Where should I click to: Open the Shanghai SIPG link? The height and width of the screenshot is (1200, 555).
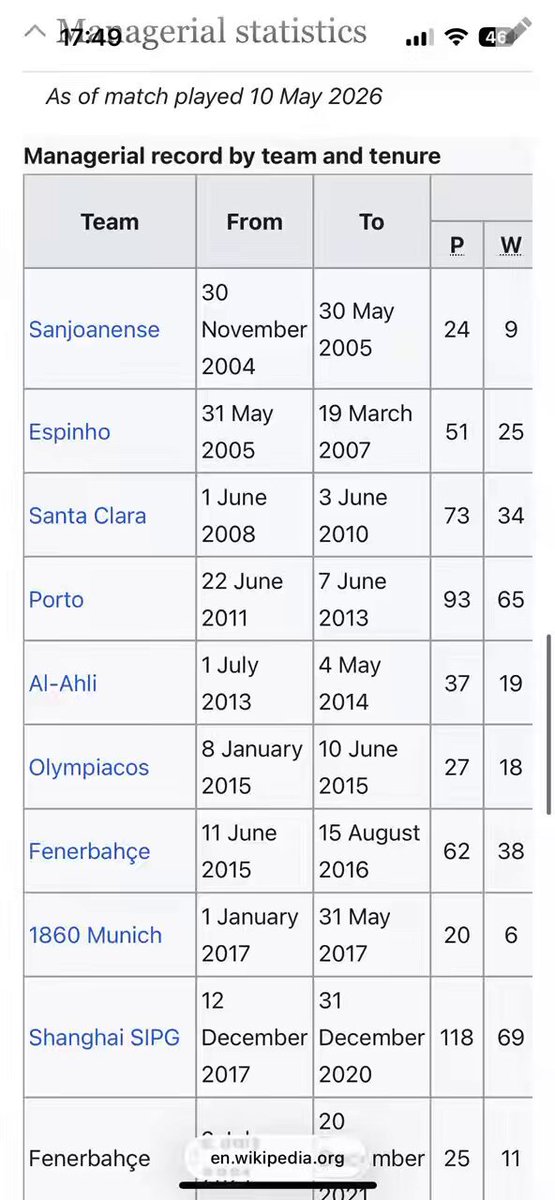(x=105, y=1037)
